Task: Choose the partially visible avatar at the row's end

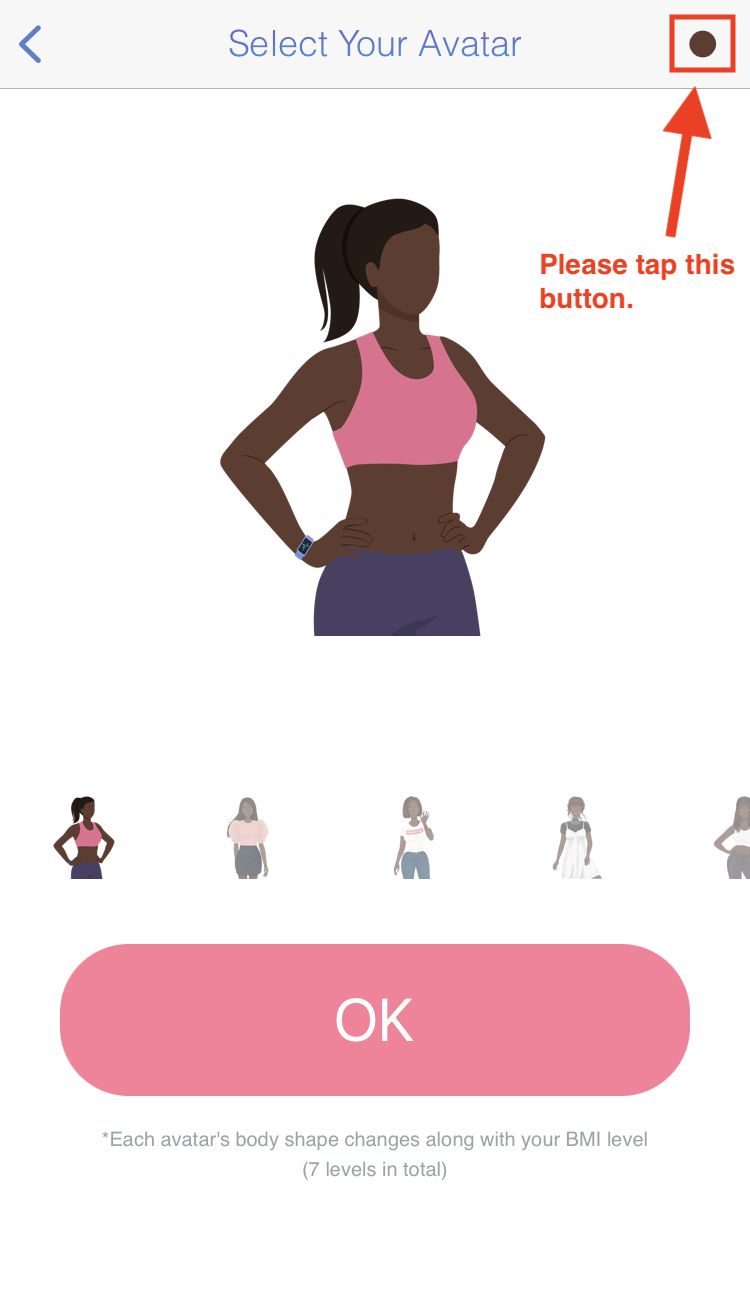Action: click(733, 838)
